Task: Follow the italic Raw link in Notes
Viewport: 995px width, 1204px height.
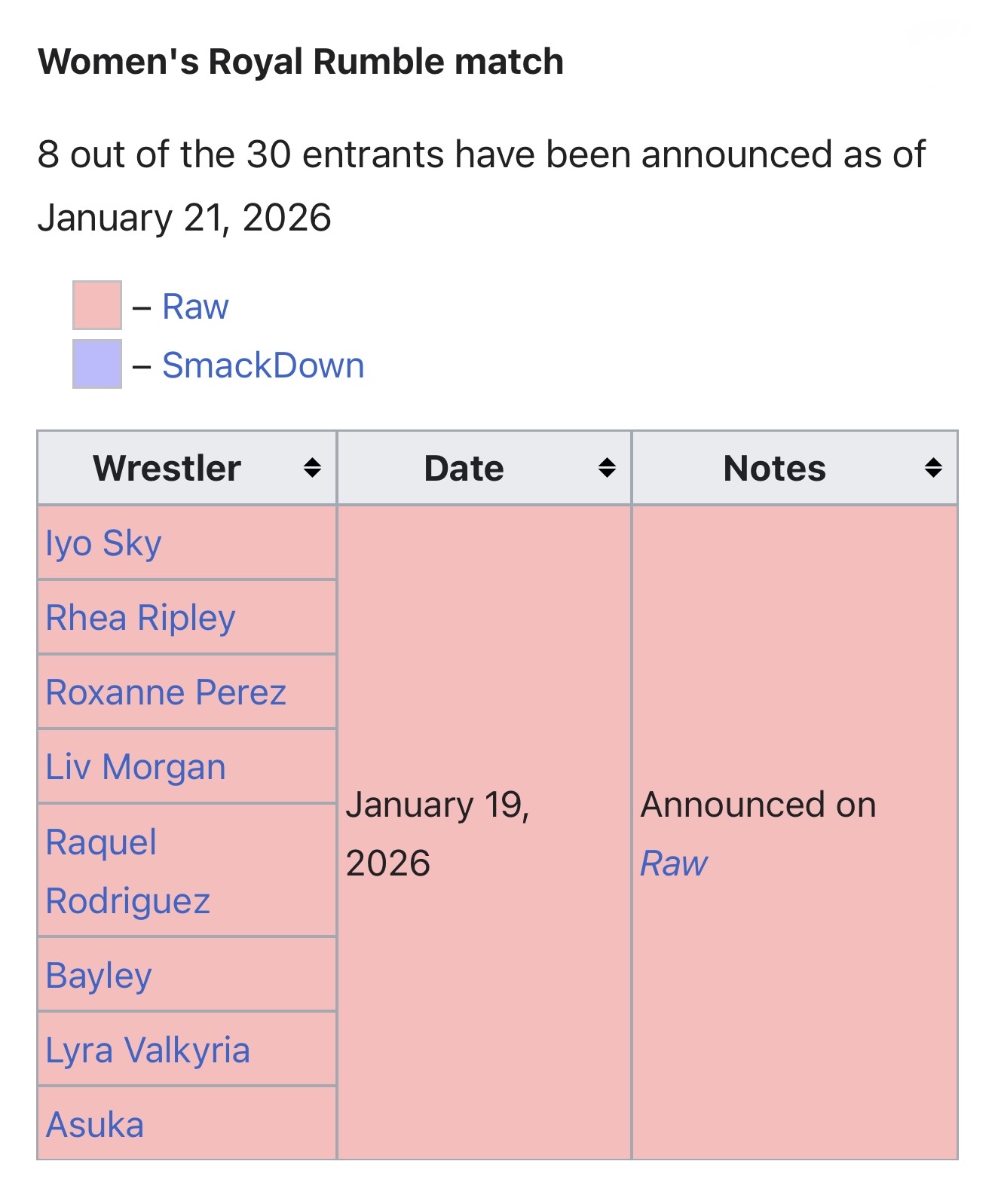Action: (673, 863)
